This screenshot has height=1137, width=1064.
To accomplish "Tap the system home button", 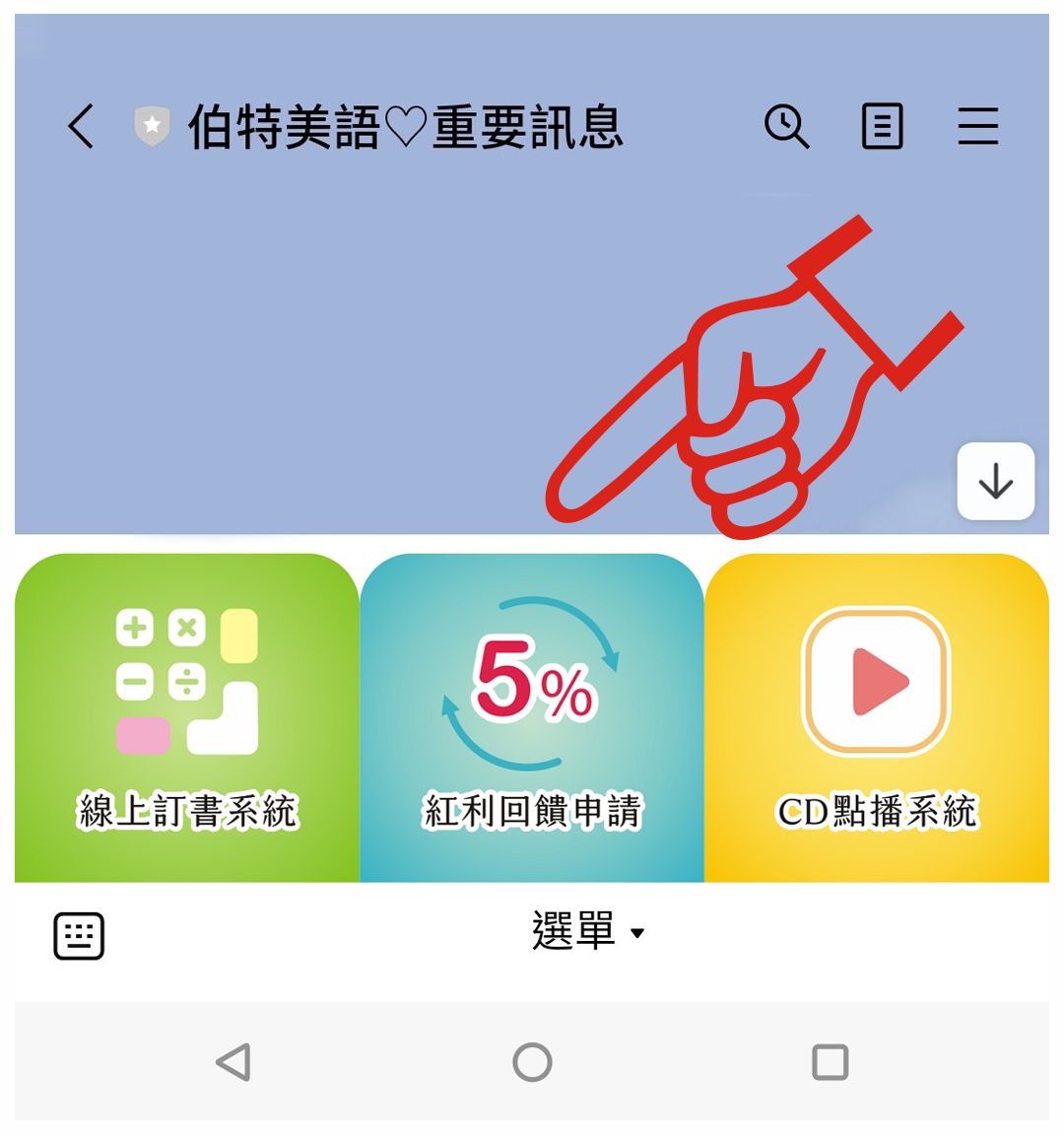I will point(532,1062).
